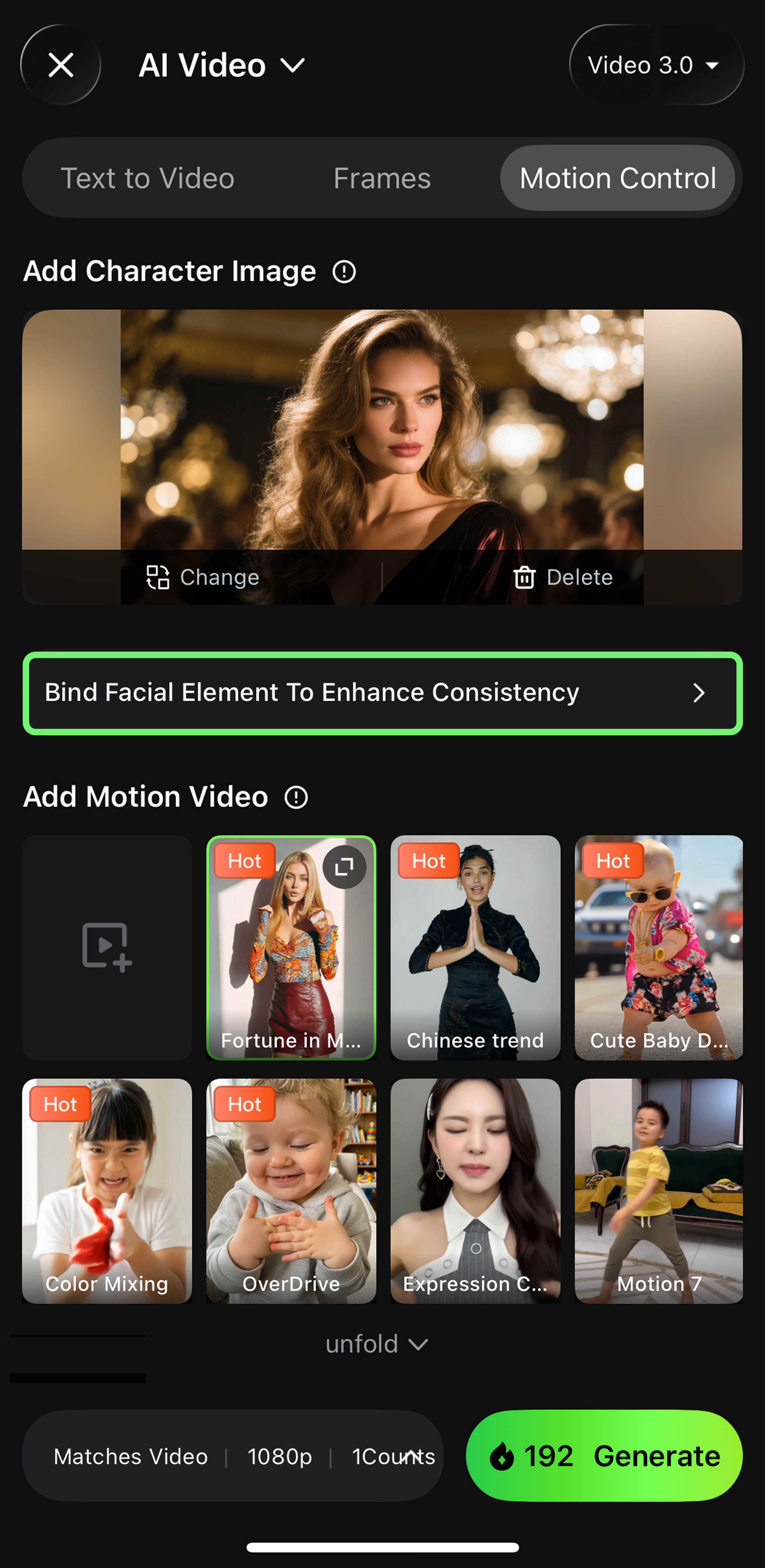765x1568 pixels.
Task: Delete the character image
Action: [563, 577]
